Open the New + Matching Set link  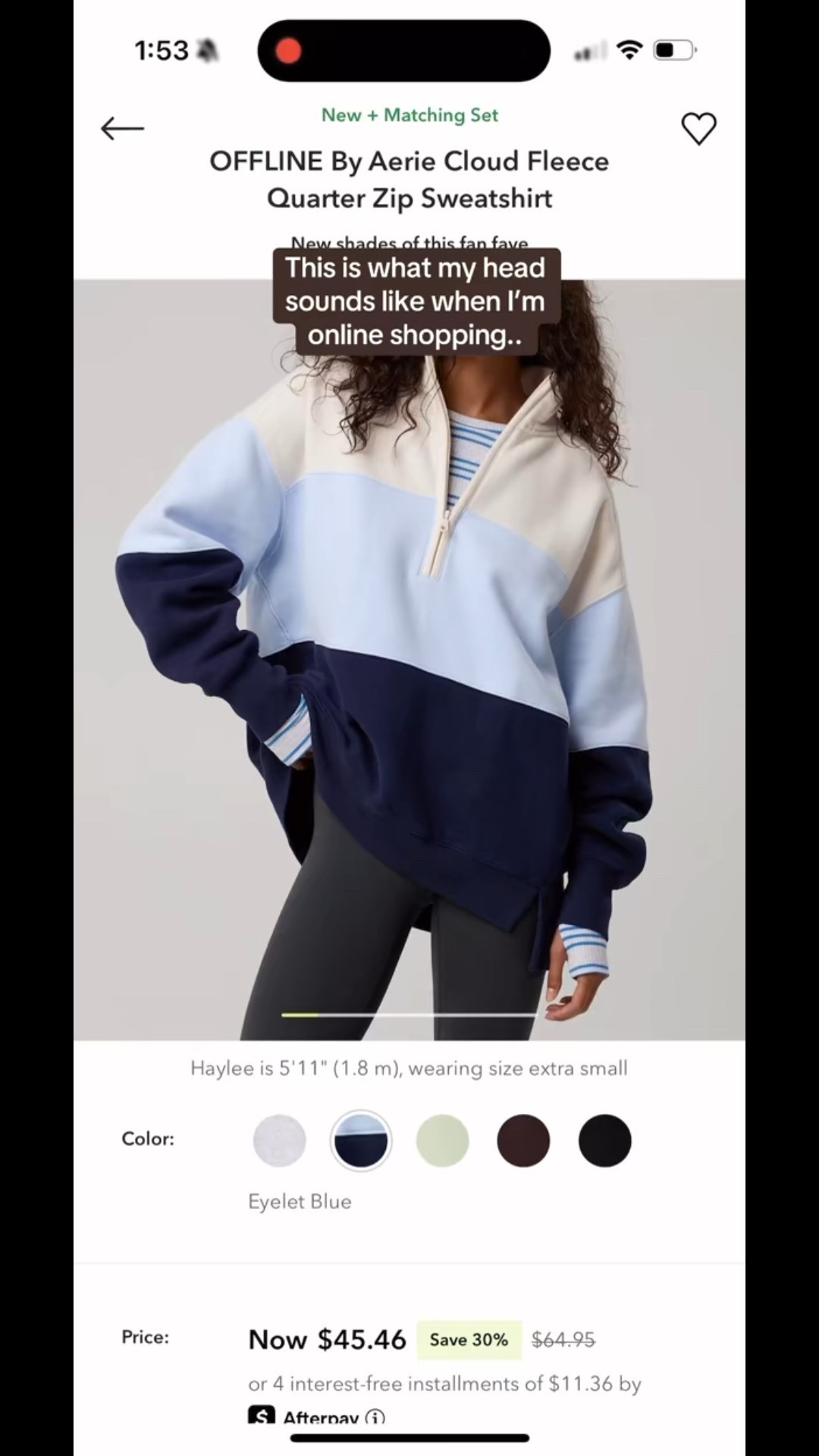coord(409,115)
